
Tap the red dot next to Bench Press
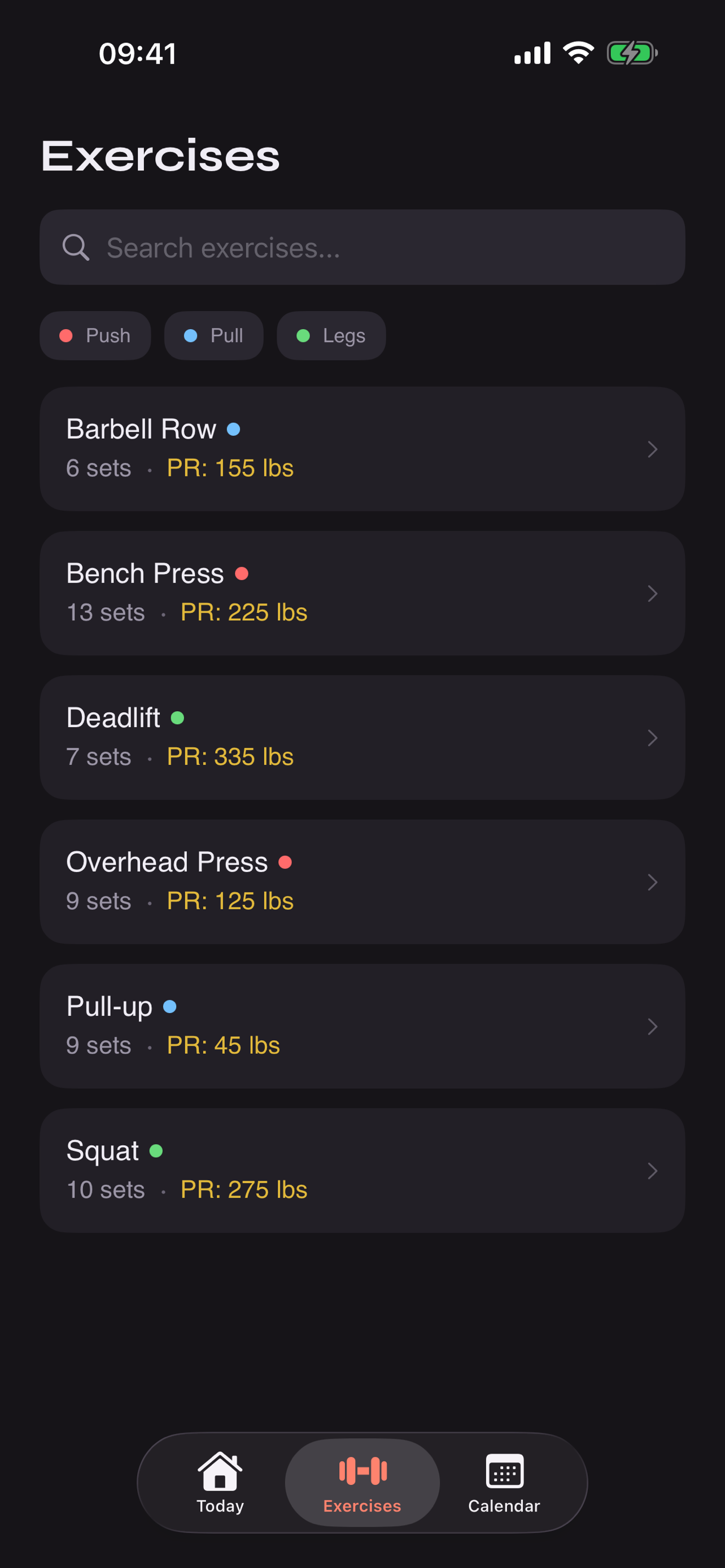coord(243,573)
